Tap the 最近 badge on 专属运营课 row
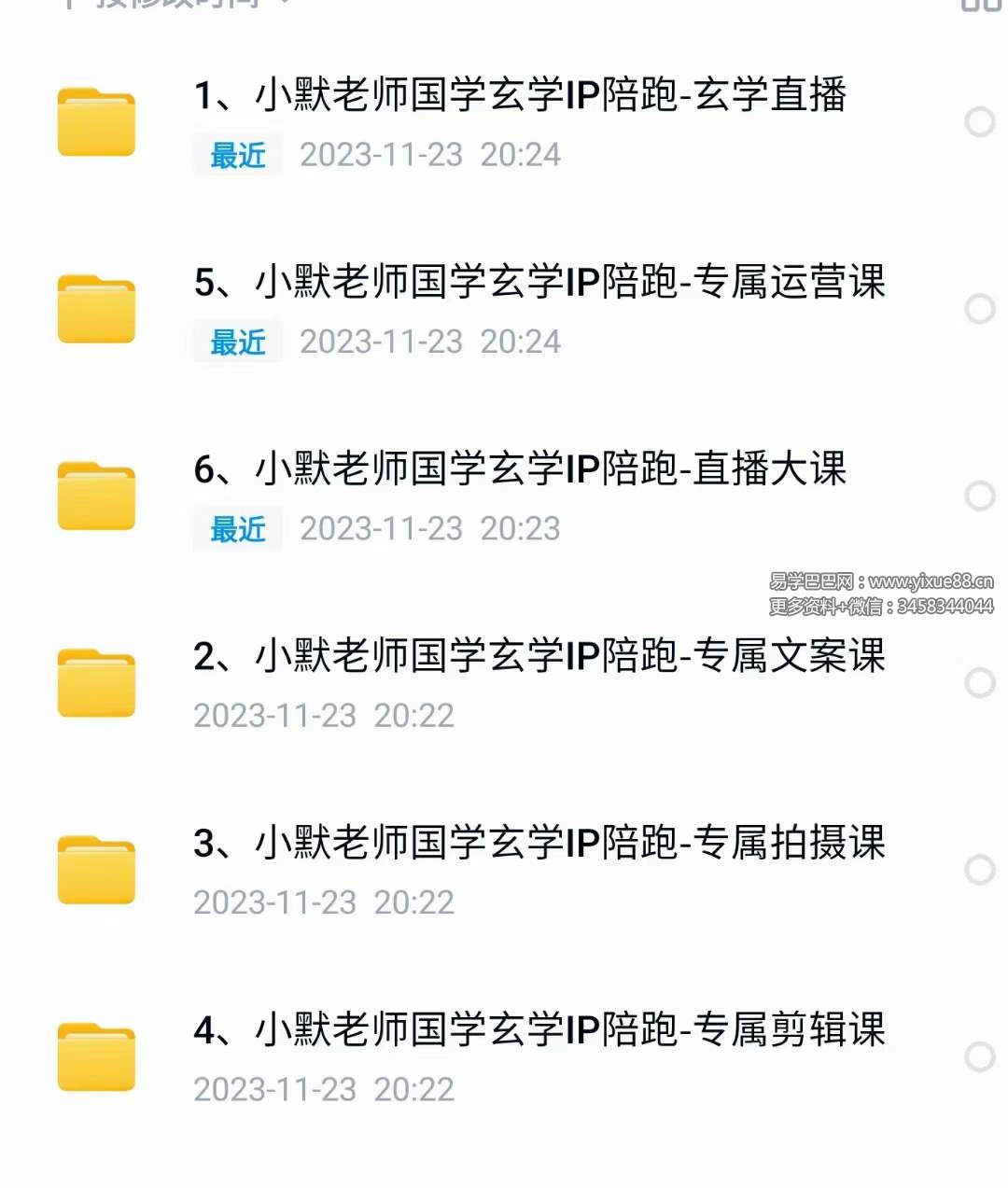Screen dimensions: 1008x1188 (x=236, y=342)
